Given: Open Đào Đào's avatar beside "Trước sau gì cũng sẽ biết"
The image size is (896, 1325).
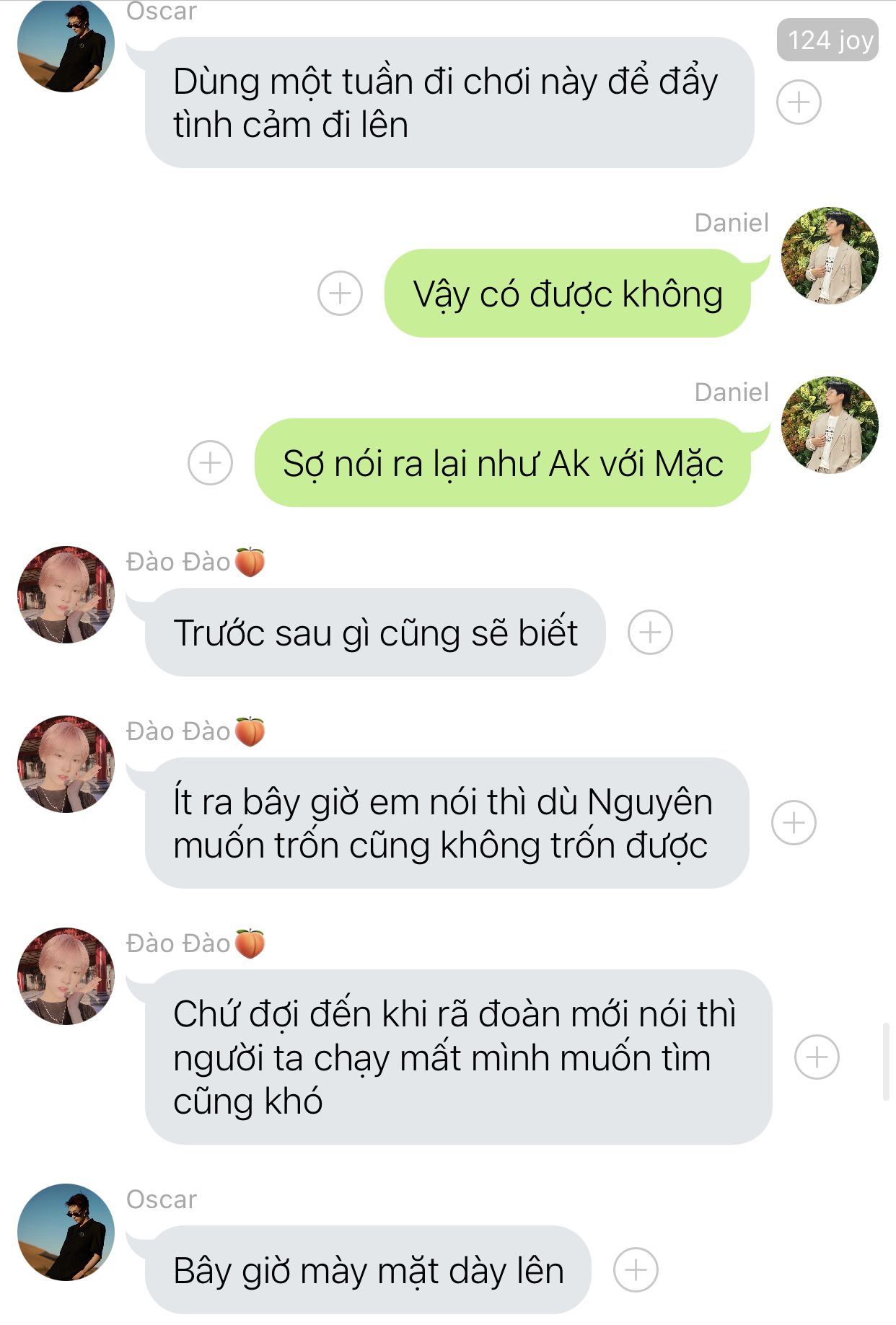Looking at the screenshot, I should tap(66, 594).
